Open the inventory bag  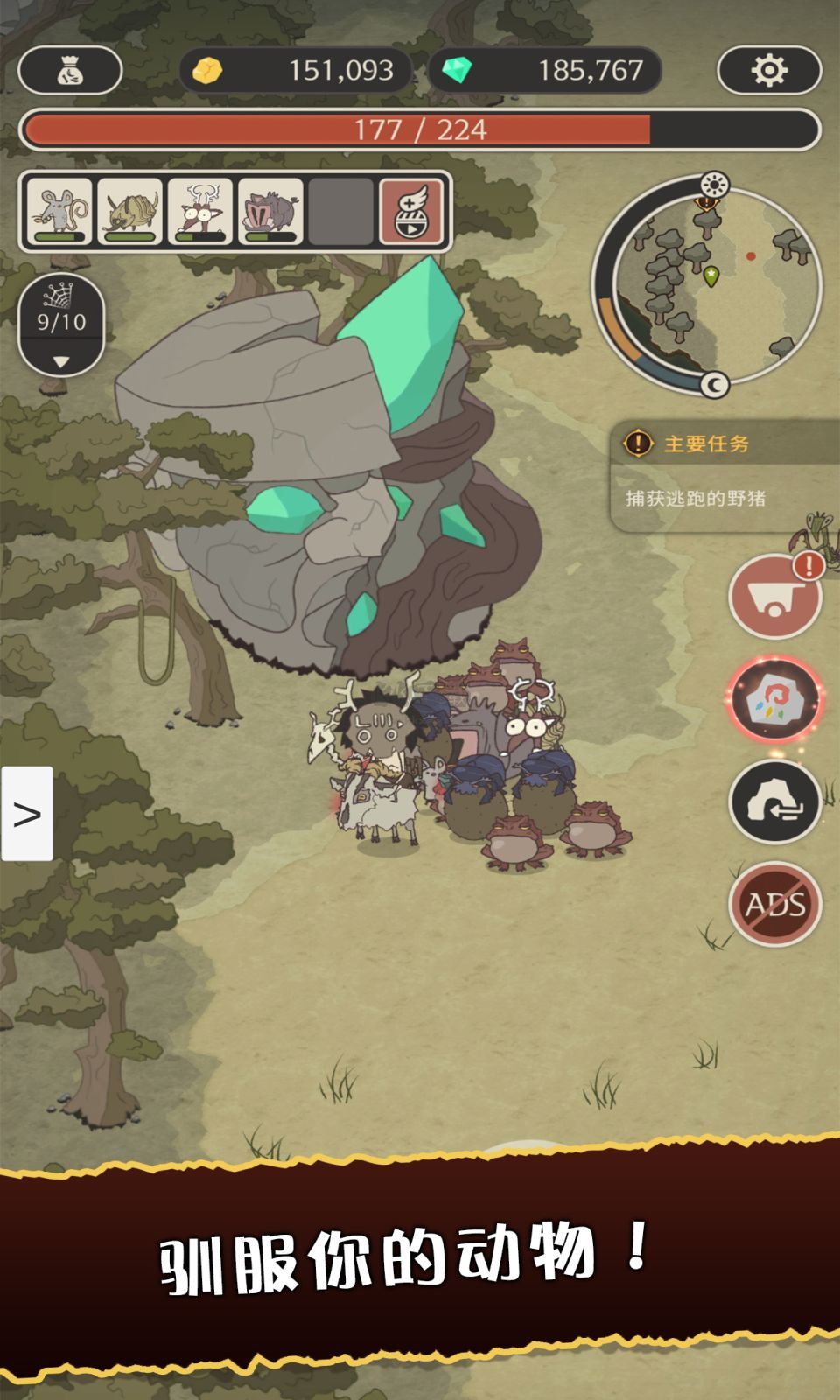(x=70, y=71)
